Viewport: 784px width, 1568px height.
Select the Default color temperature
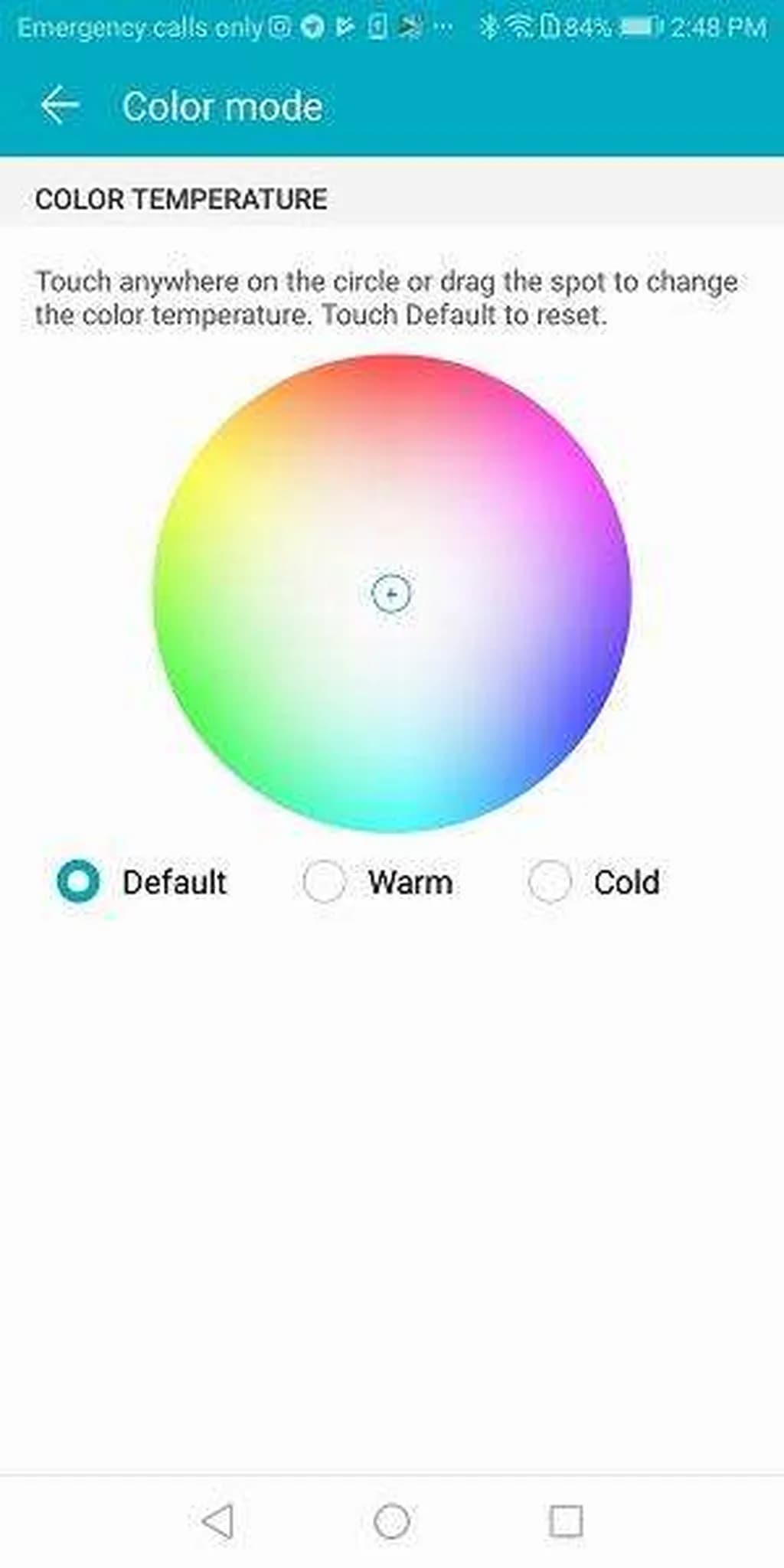pos(78,881)
